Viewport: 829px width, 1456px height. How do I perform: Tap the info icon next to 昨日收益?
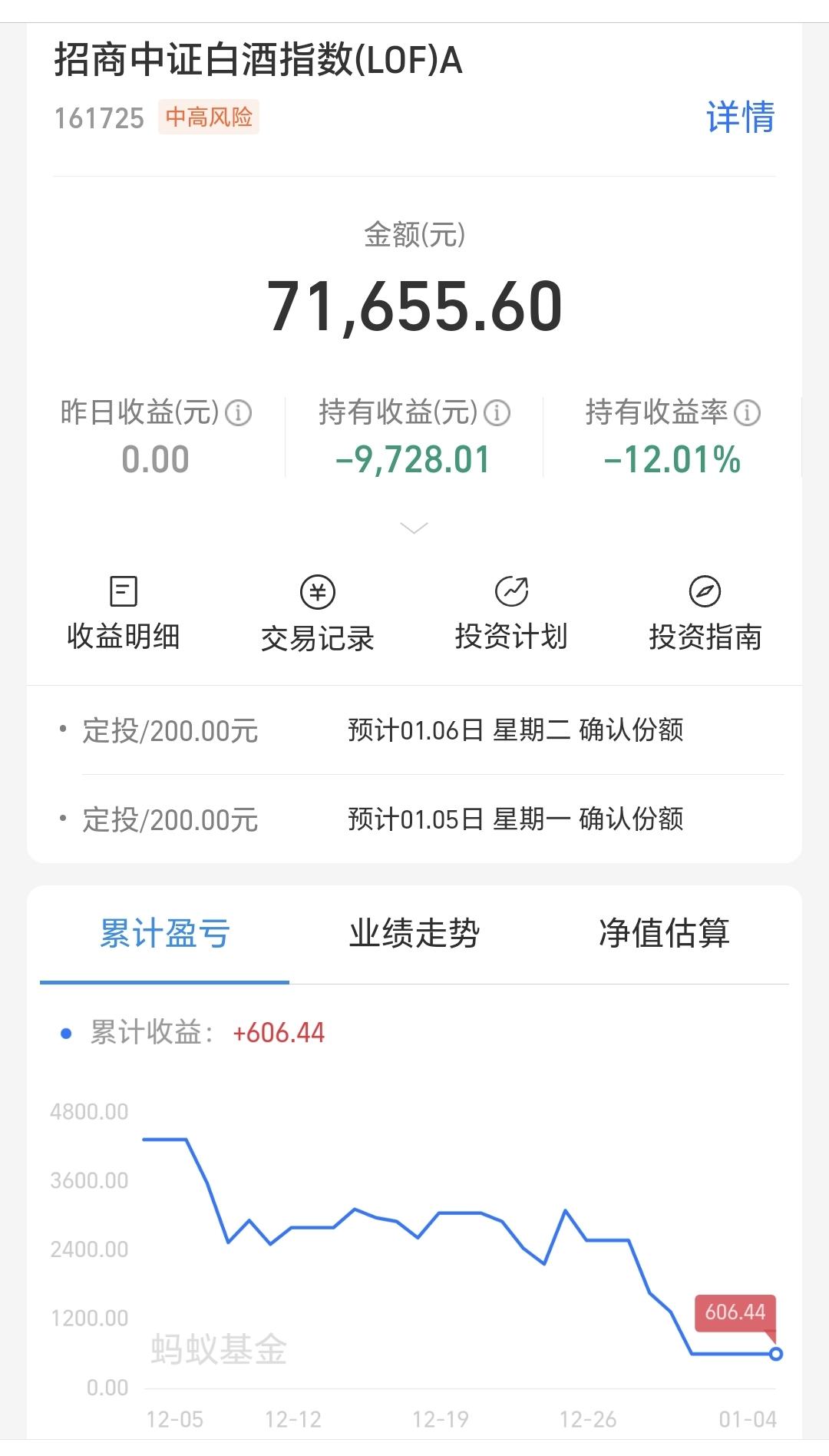point(238,413)
